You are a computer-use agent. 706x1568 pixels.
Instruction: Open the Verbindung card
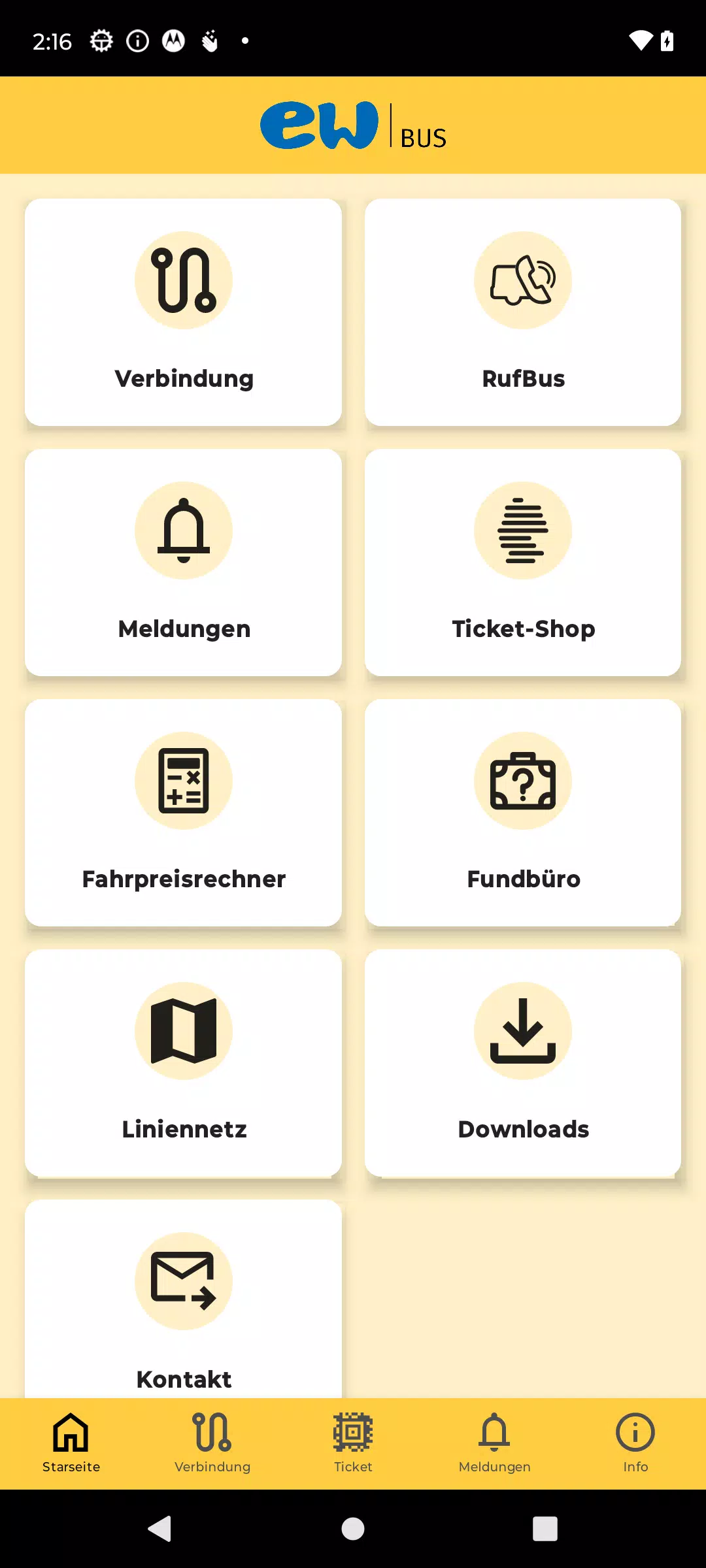coord(183,312)
